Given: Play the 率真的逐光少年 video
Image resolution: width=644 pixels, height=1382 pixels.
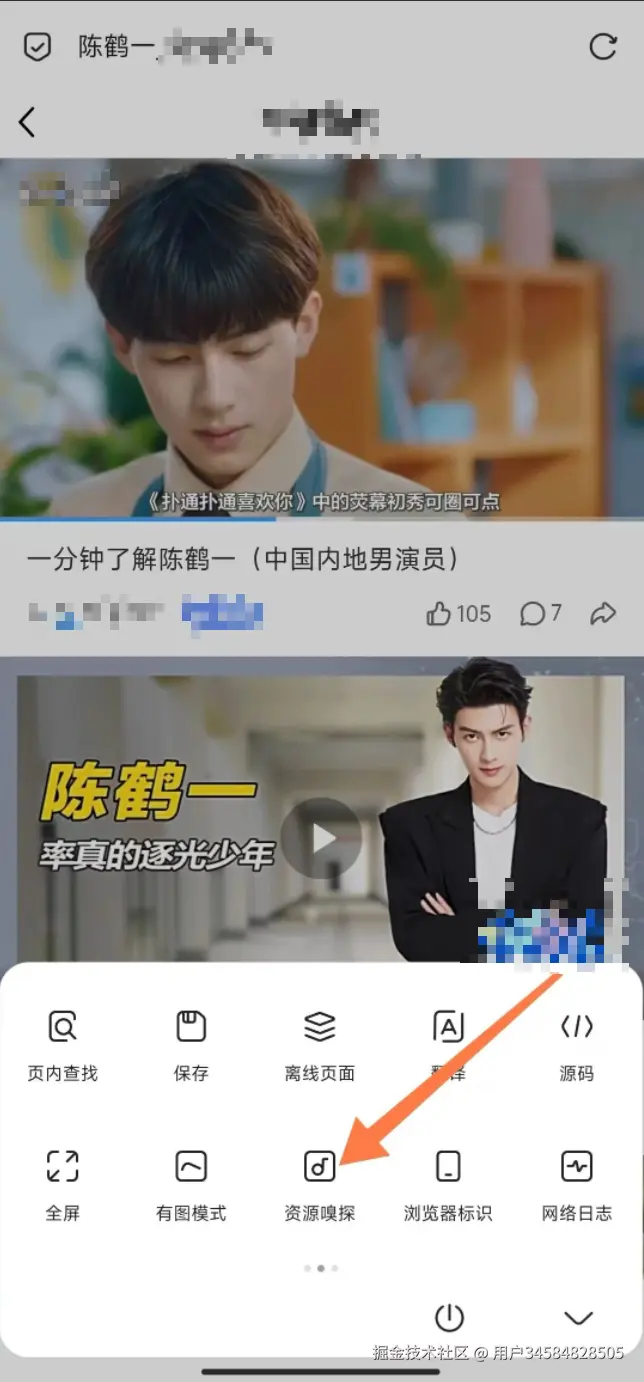Looking at the screenshot, I should (320, 838).
